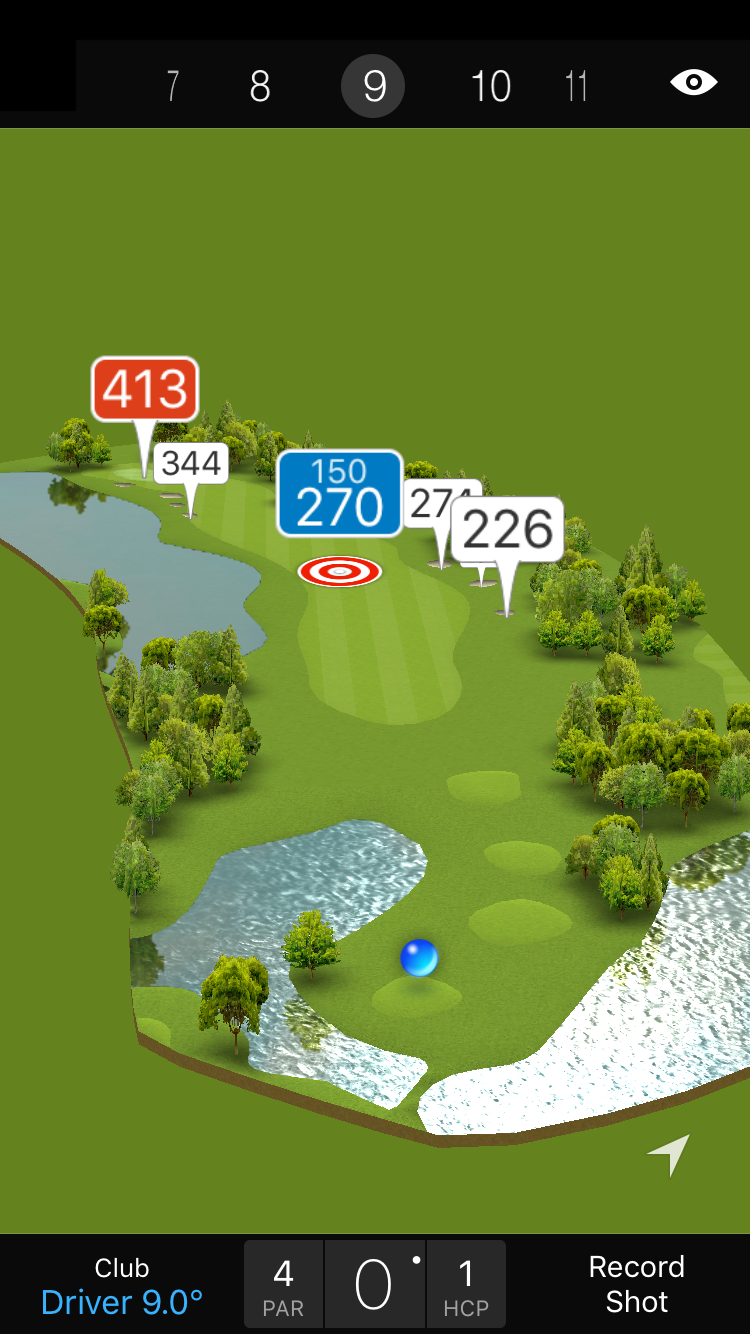The height and width of the screenshot is (1334, 750).
Task: Select hole 10
Action: (490, 87)
